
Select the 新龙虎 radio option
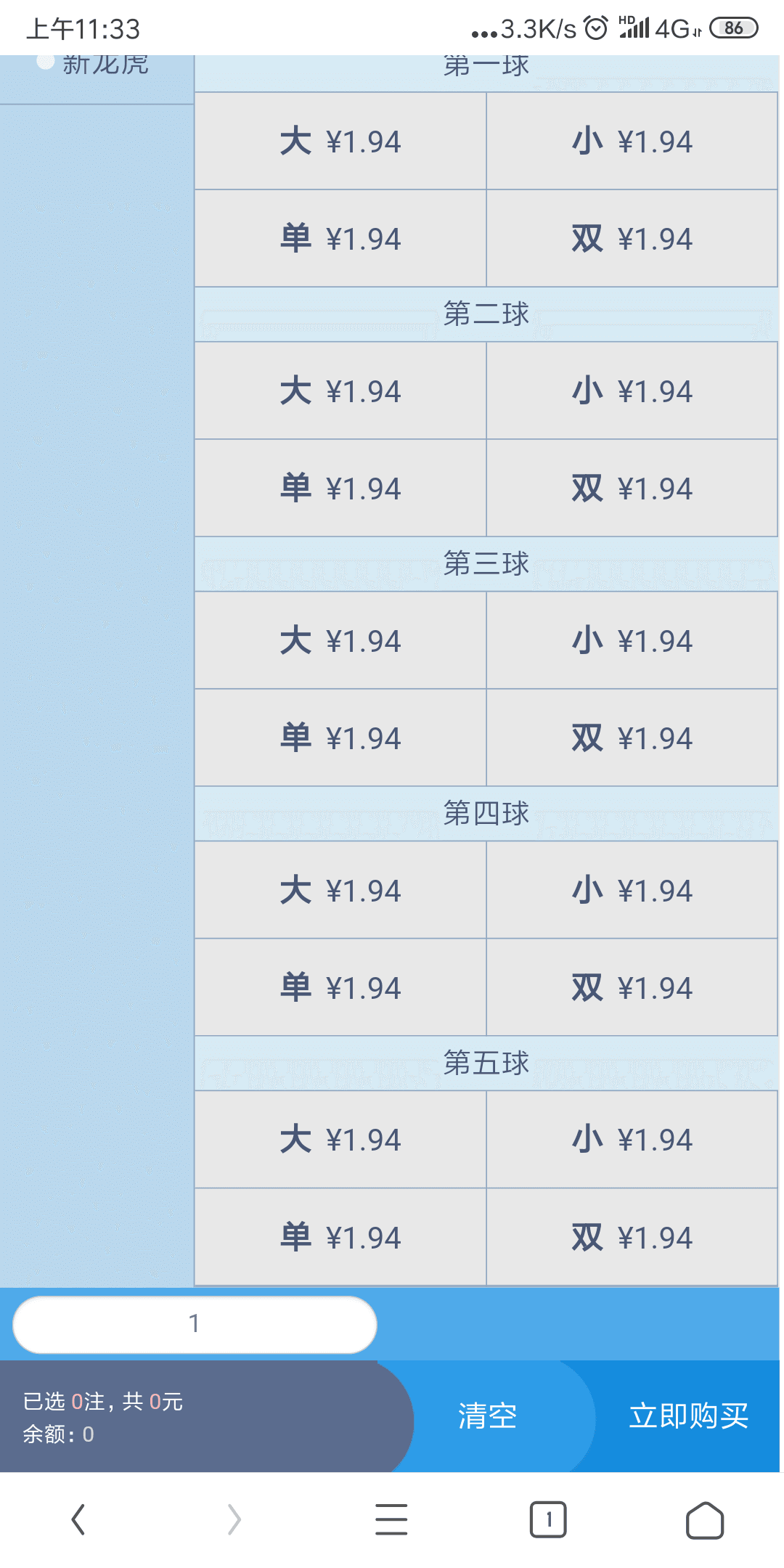pyautogui.click(x=46, y=62)
